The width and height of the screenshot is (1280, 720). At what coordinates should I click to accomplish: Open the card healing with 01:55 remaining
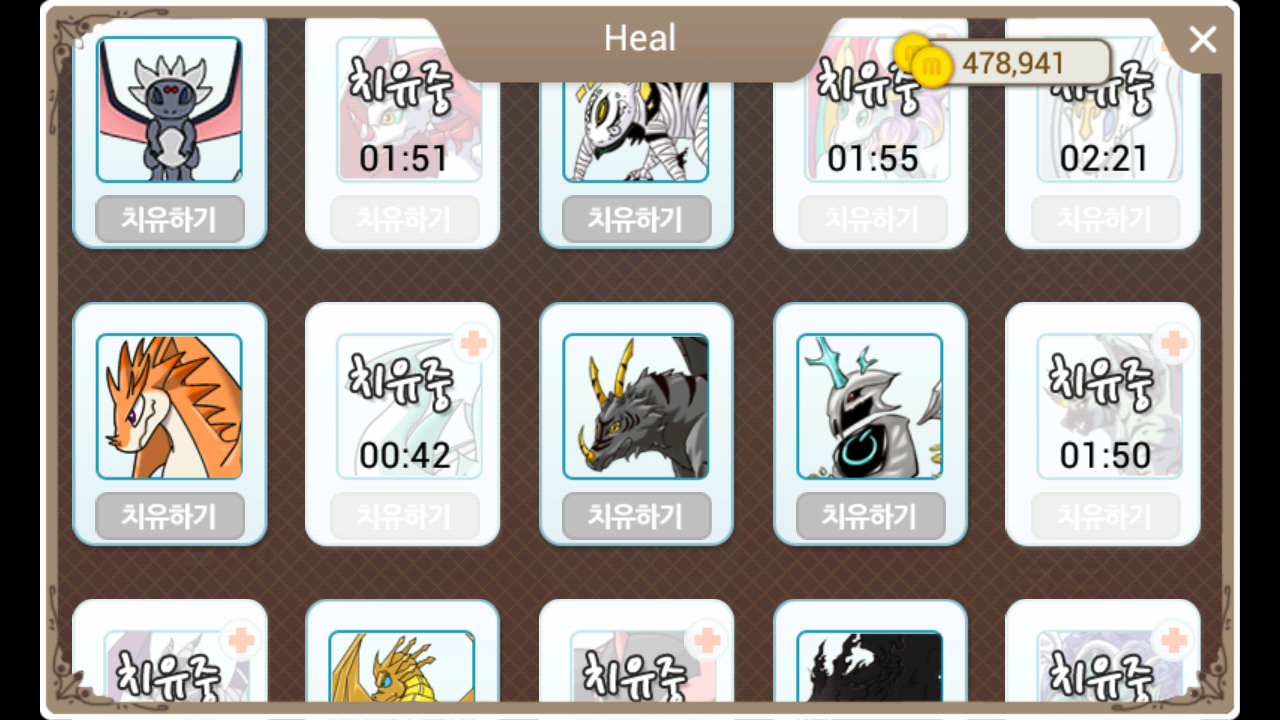tap(872, 130)
